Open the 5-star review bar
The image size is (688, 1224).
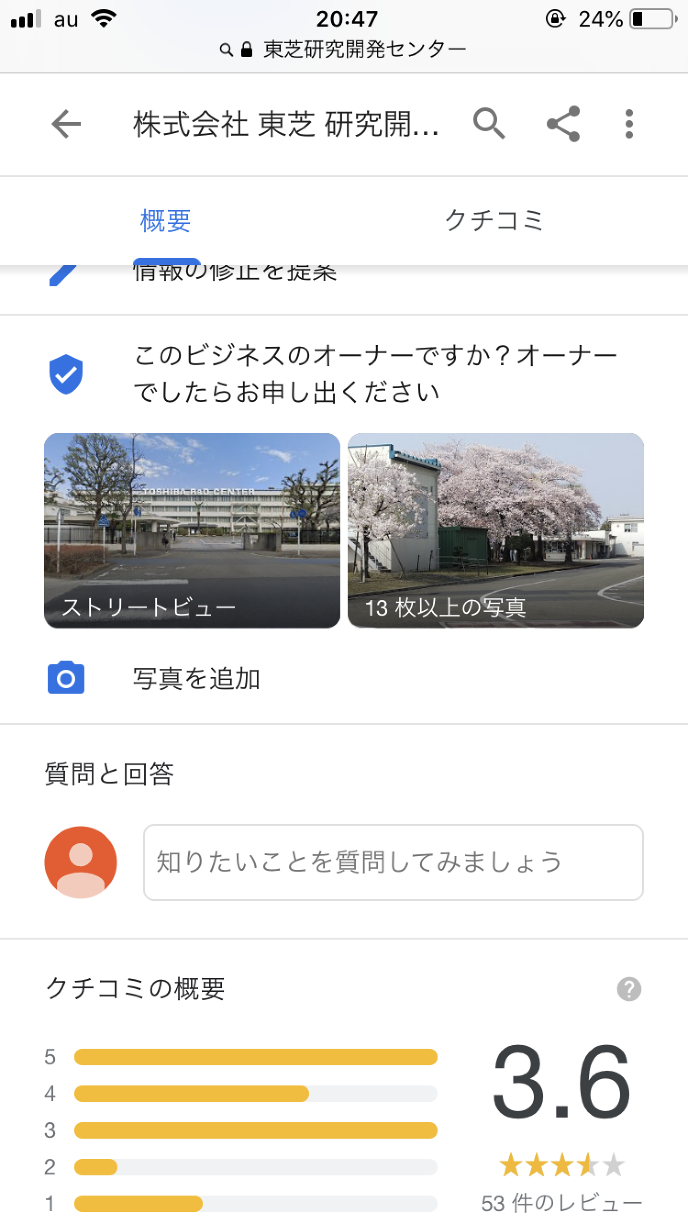coord(256,1057)
